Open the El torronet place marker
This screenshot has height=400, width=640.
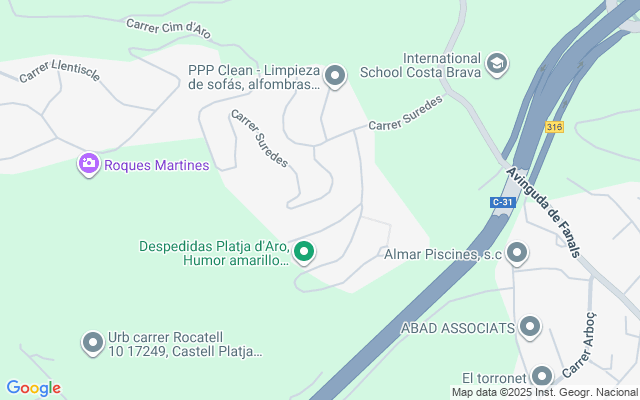(541, 377)
